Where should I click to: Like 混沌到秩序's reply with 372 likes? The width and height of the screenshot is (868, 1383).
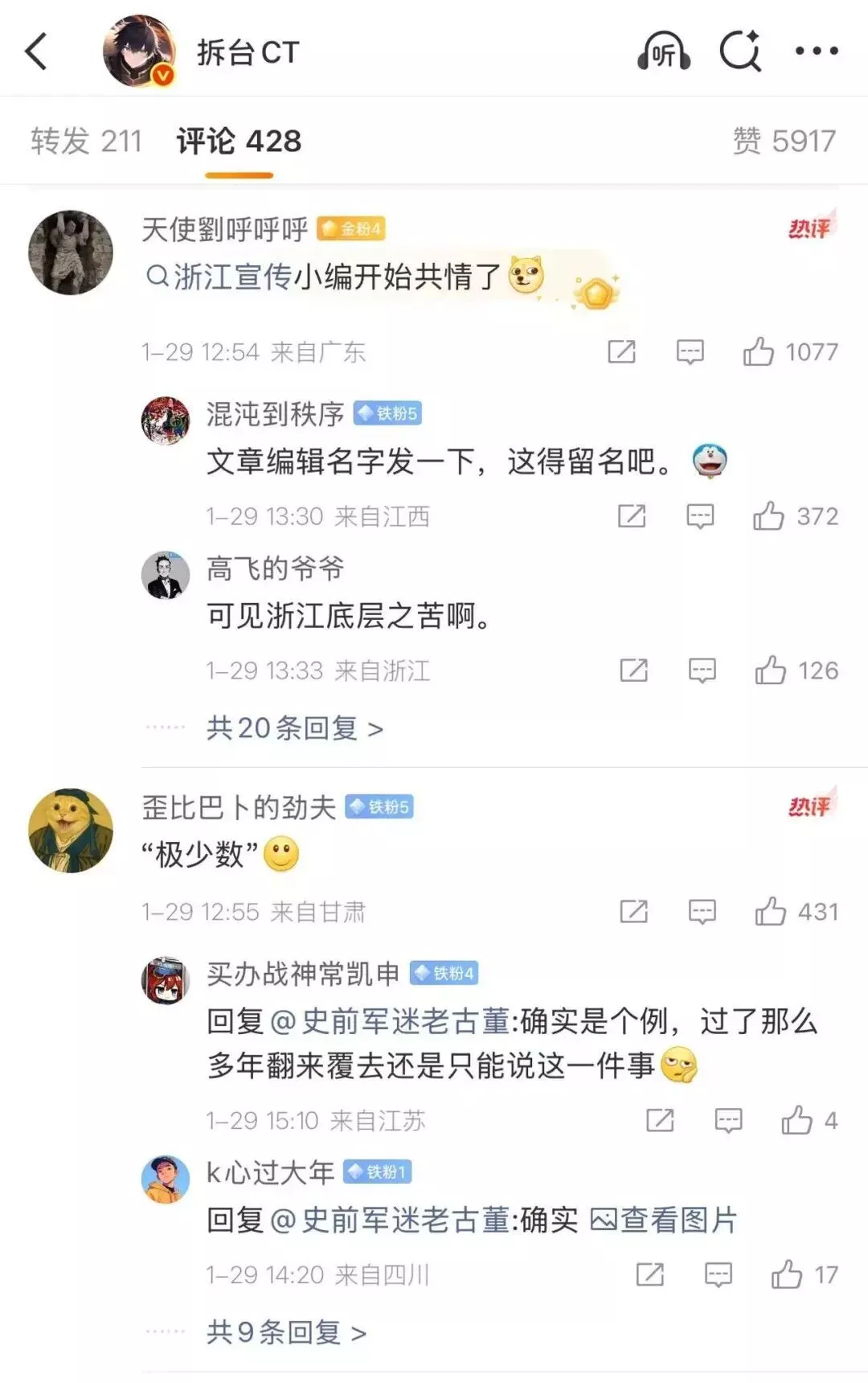pos(768,516)
